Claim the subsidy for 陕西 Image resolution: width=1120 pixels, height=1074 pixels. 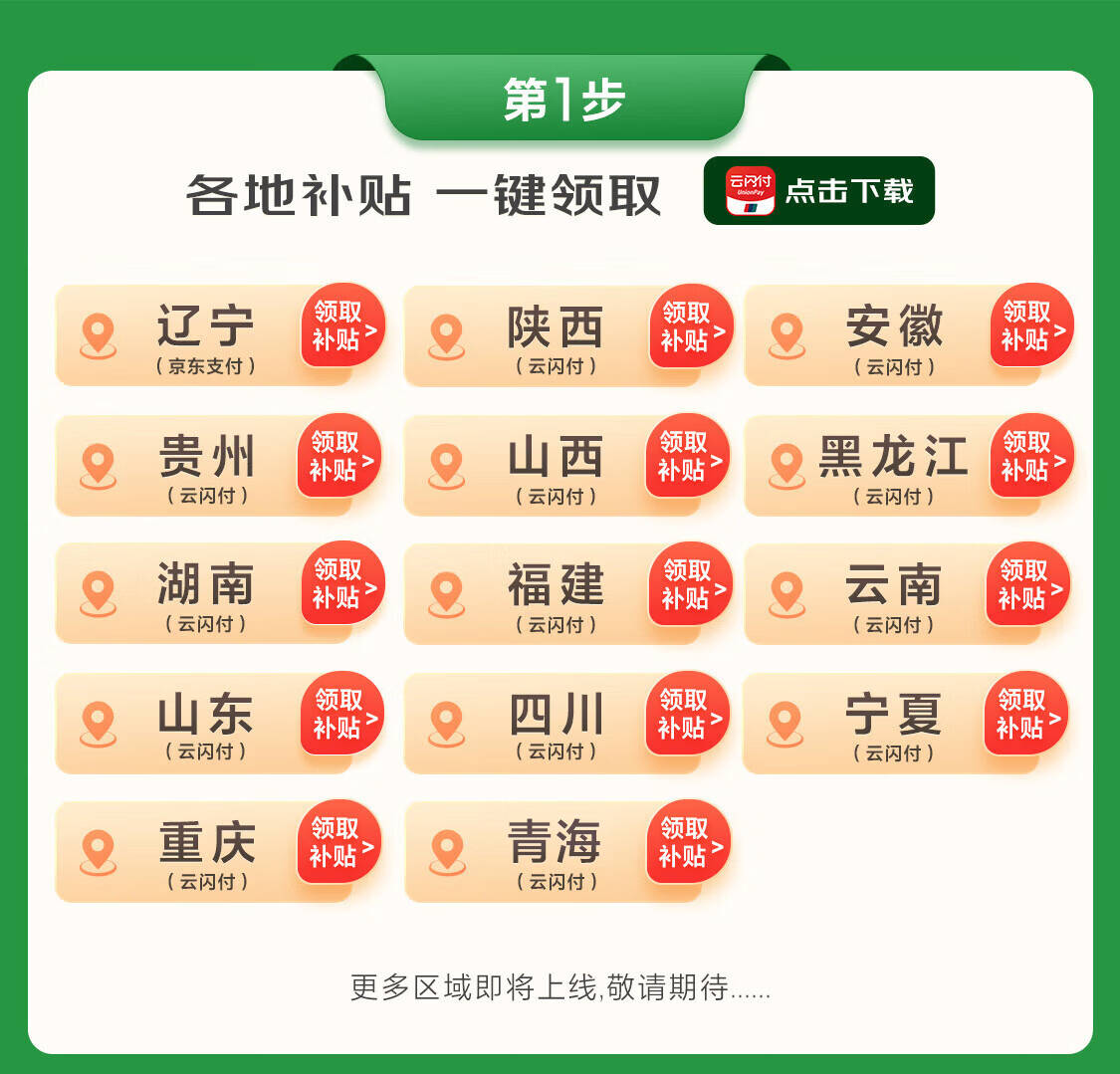point(690,326)
